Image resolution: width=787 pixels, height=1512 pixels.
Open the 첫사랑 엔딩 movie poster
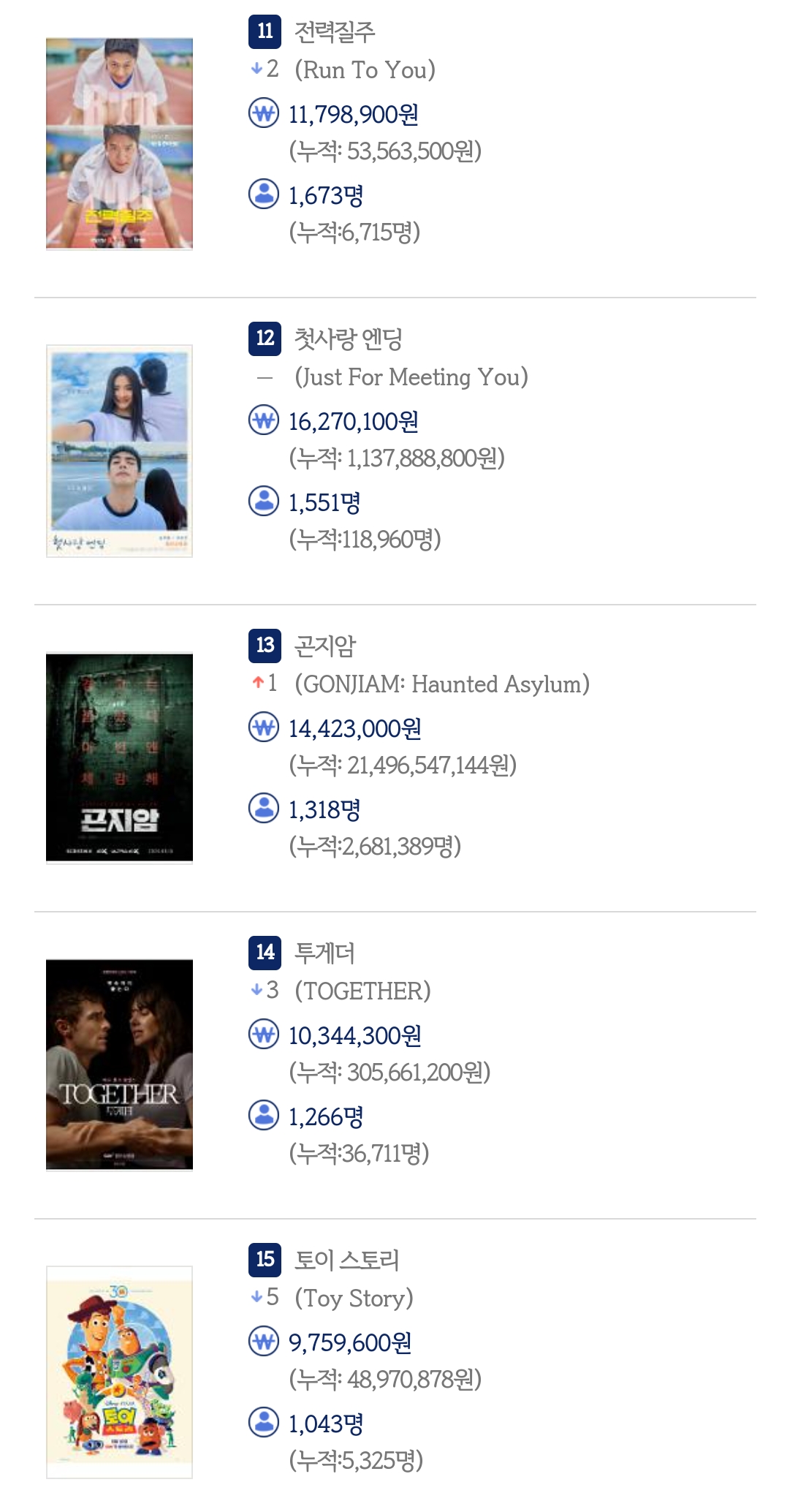click(x=119, y=451)
